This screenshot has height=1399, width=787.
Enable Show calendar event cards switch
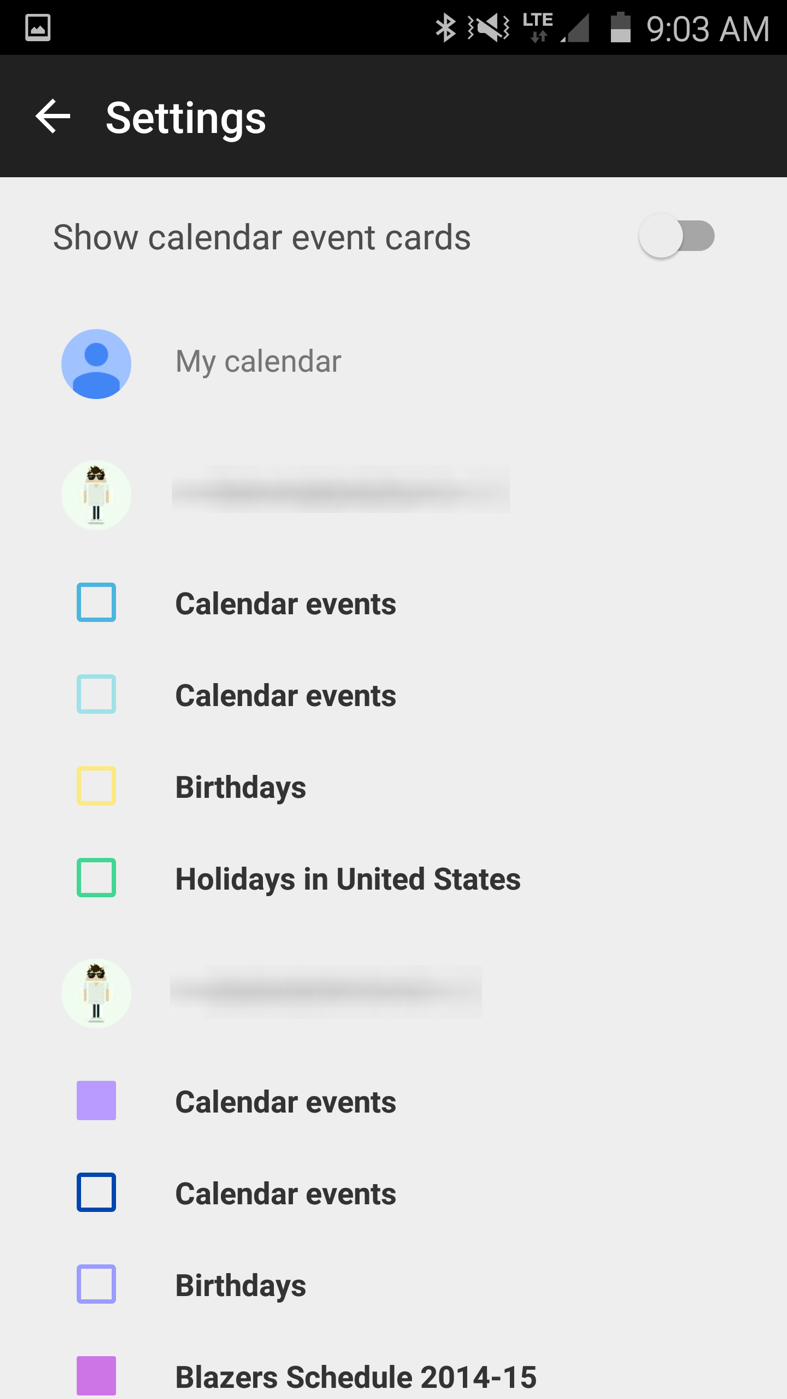tap(677, 237)
